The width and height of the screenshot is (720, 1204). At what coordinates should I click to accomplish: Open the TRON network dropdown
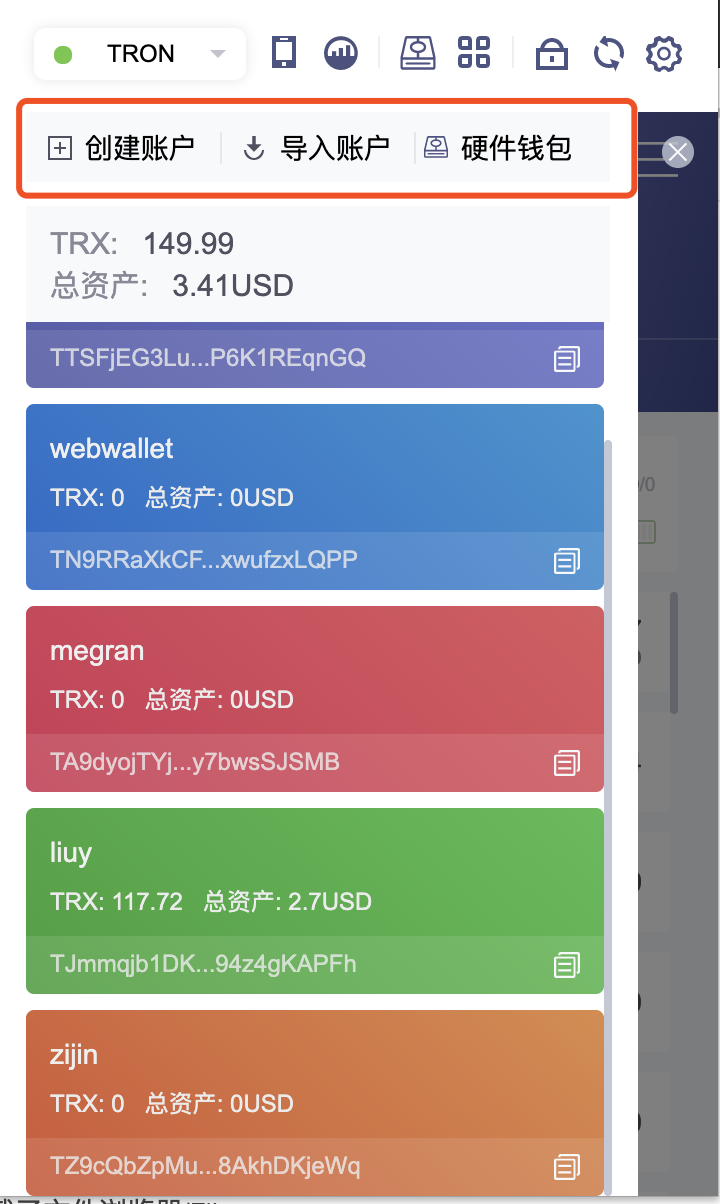click(x=140, y=54)
